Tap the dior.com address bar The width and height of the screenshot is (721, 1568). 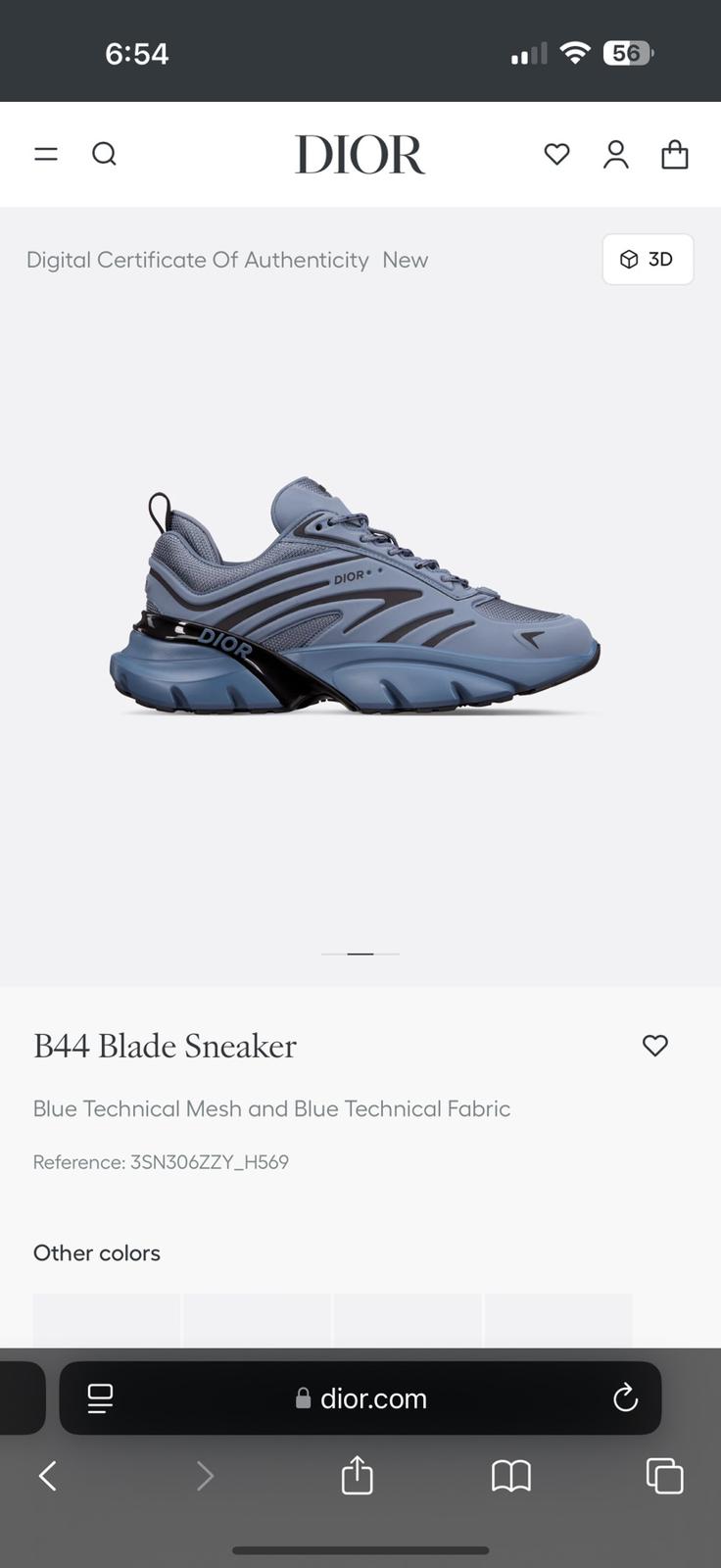pos(360,1398)
